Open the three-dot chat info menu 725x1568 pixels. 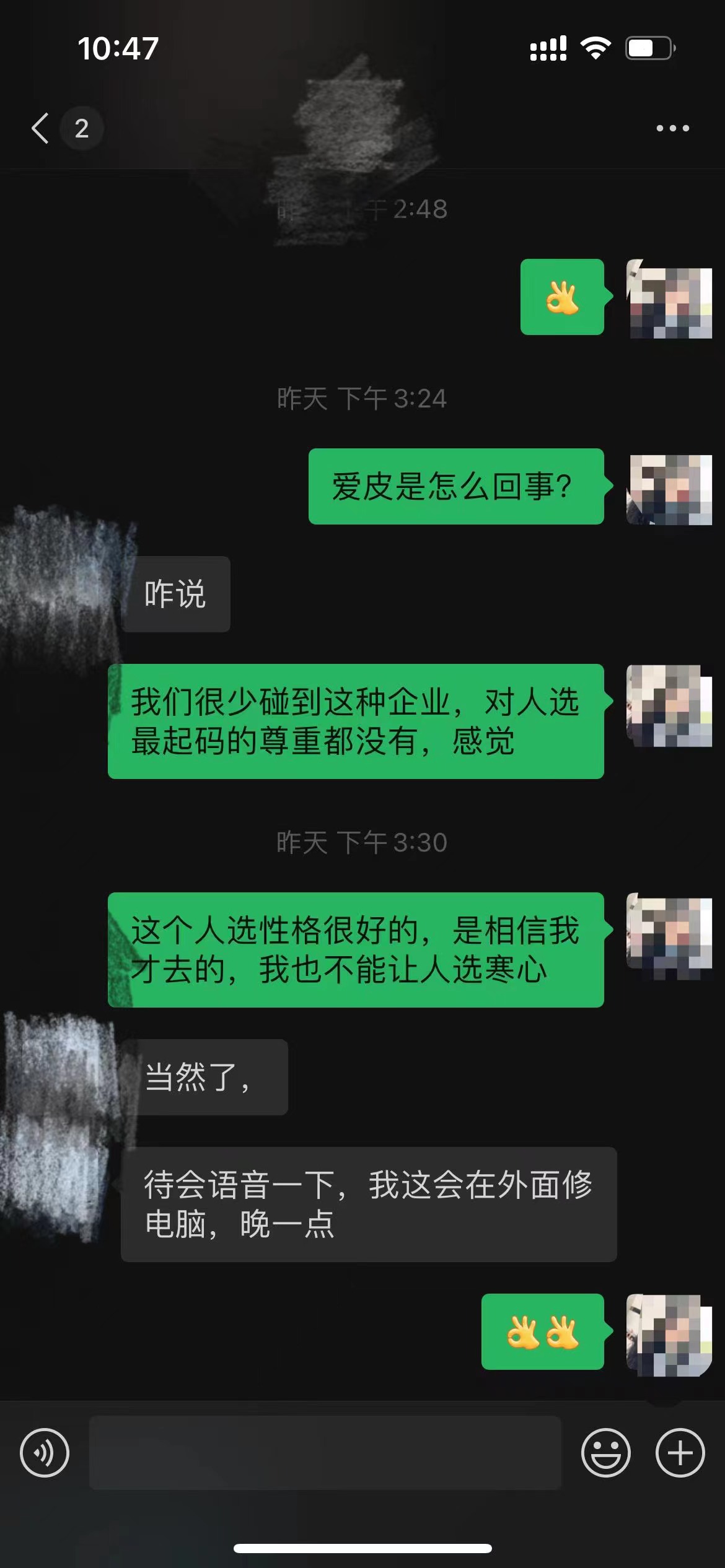point(672,128)
